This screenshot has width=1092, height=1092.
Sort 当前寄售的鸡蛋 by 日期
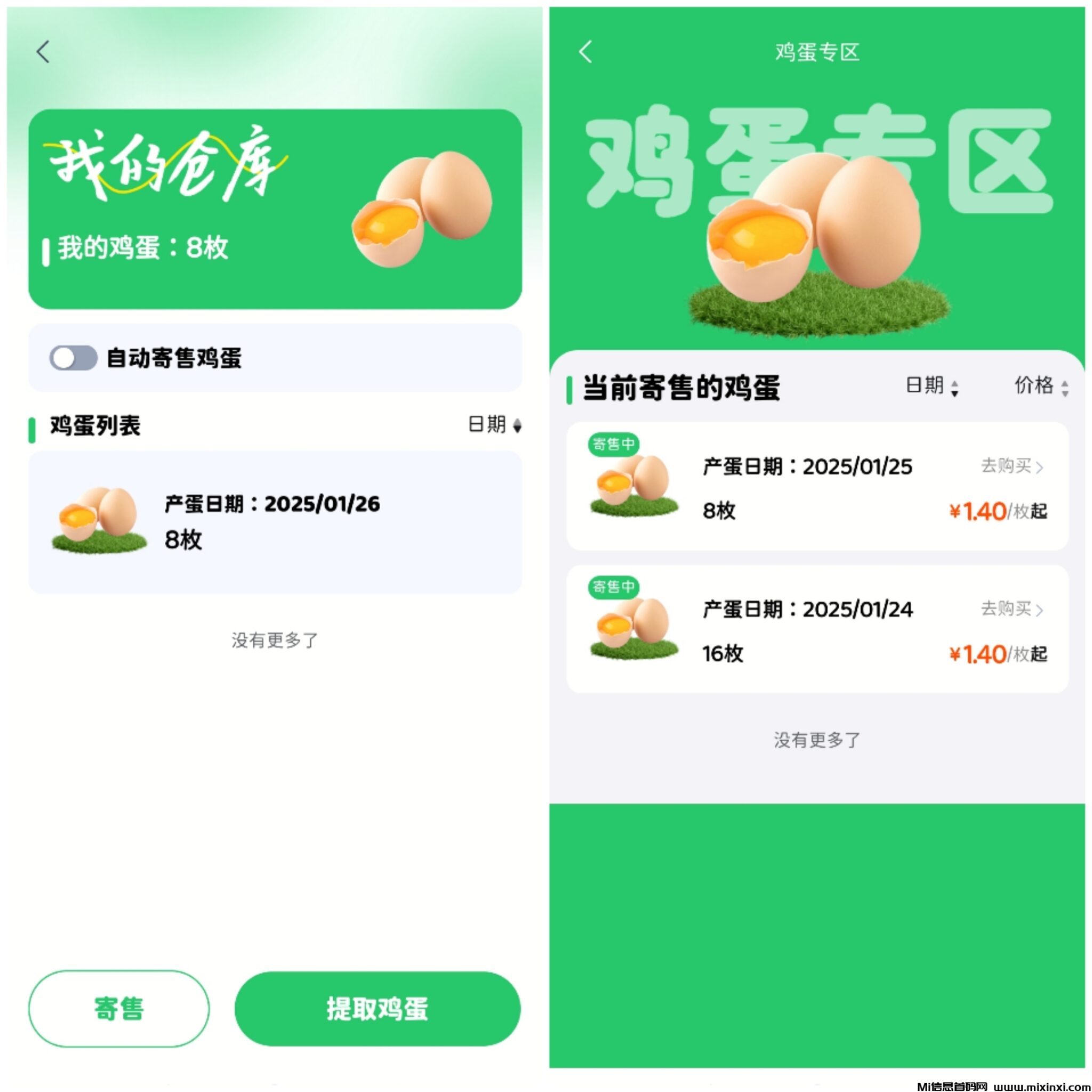[932, 386]
